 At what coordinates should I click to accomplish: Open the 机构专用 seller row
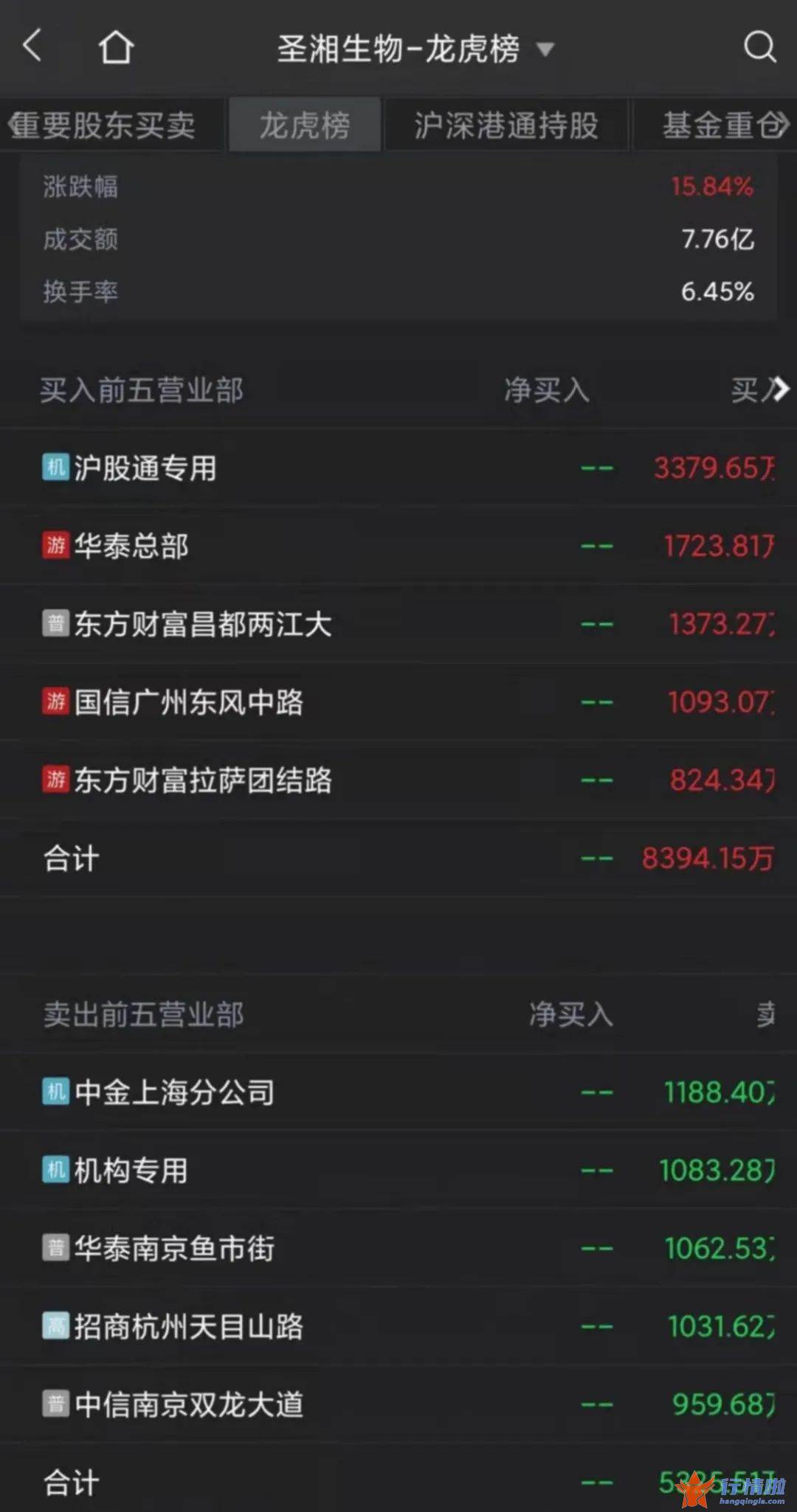coord(398,1171)
